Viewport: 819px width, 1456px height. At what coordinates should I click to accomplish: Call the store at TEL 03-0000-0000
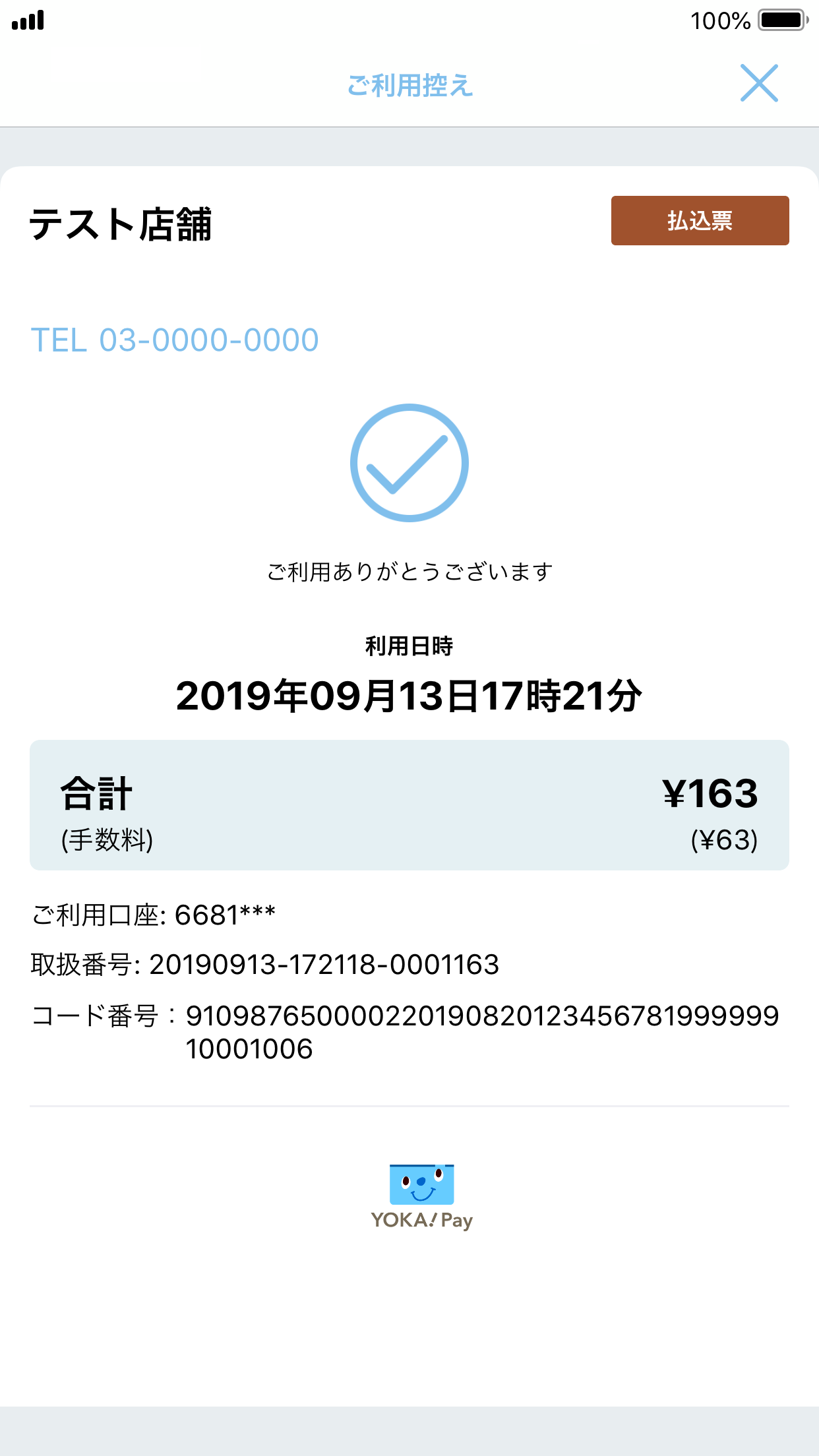click(x=175, y=340)
